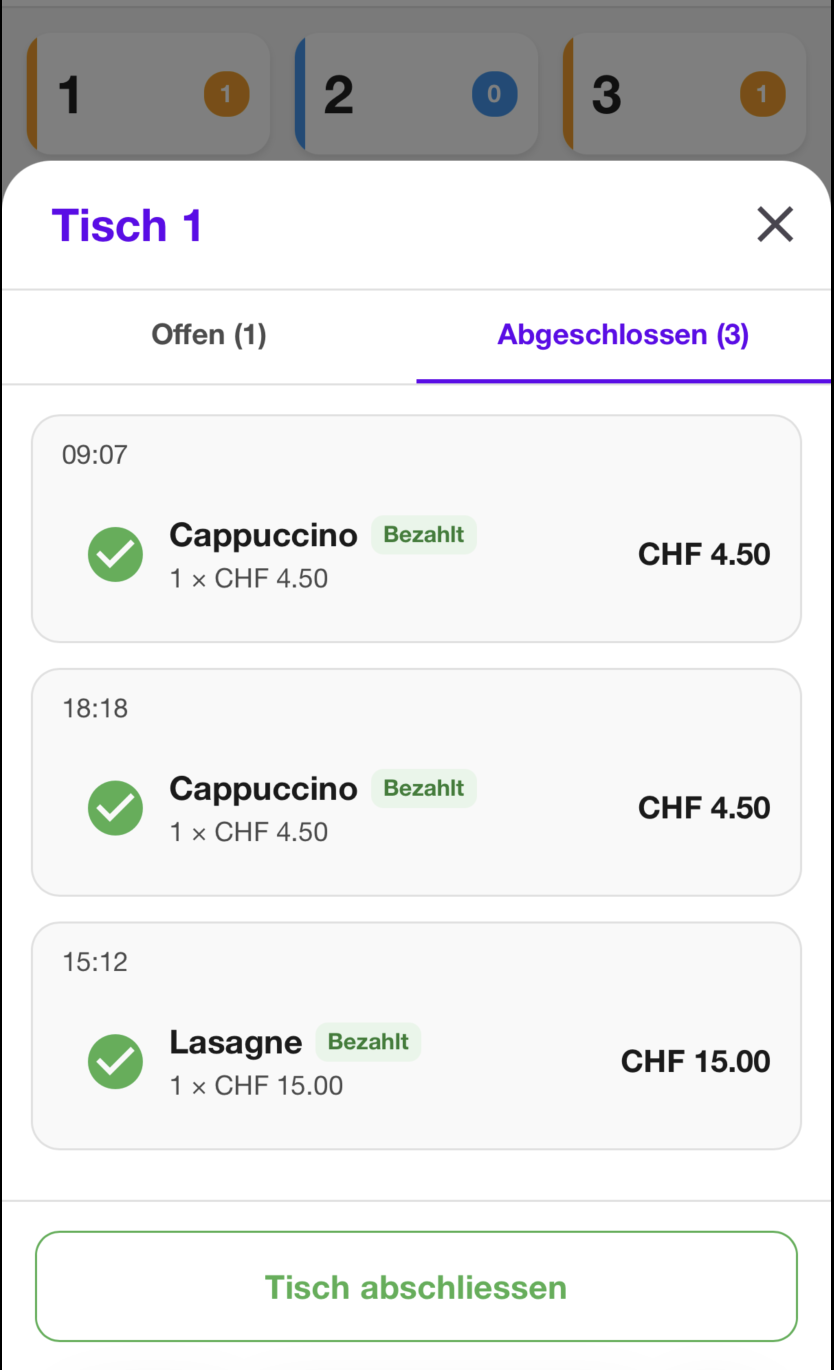Click the Bezahlt badge on the 09:07 Cappuccino
Image resolution: width=834 pixels, height=1370 pixels.
[x=423, y=534]
